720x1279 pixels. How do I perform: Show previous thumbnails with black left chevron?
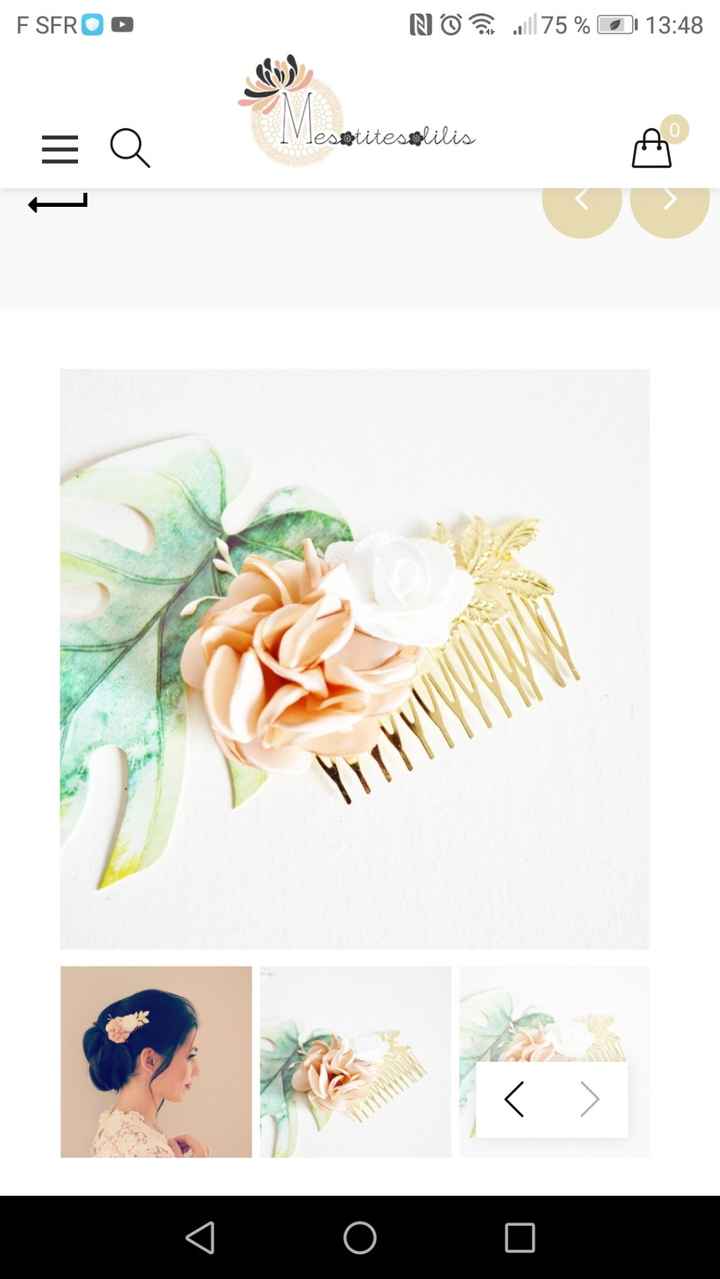click(514, 1100)
